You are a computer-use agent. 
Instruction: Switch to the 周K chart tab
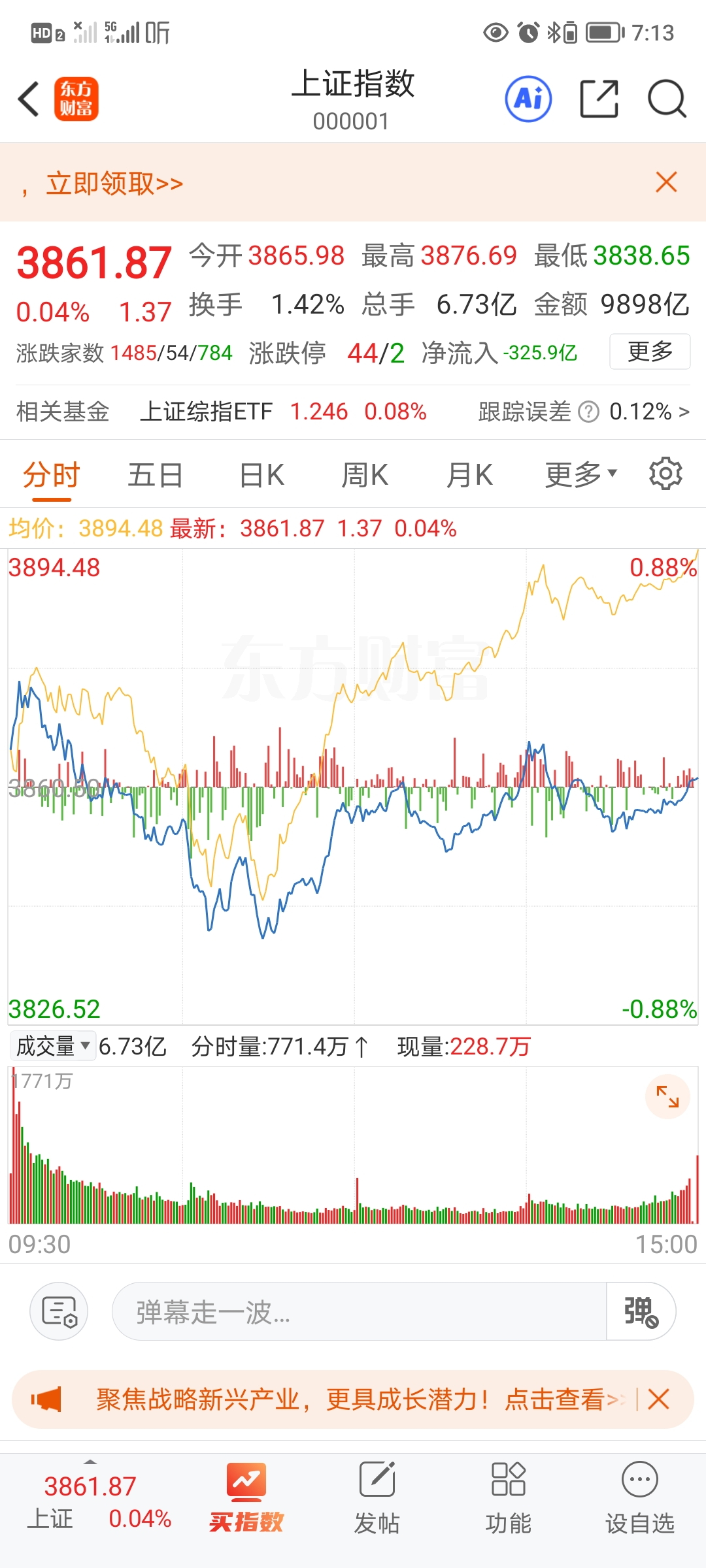[x=365, y=475]
